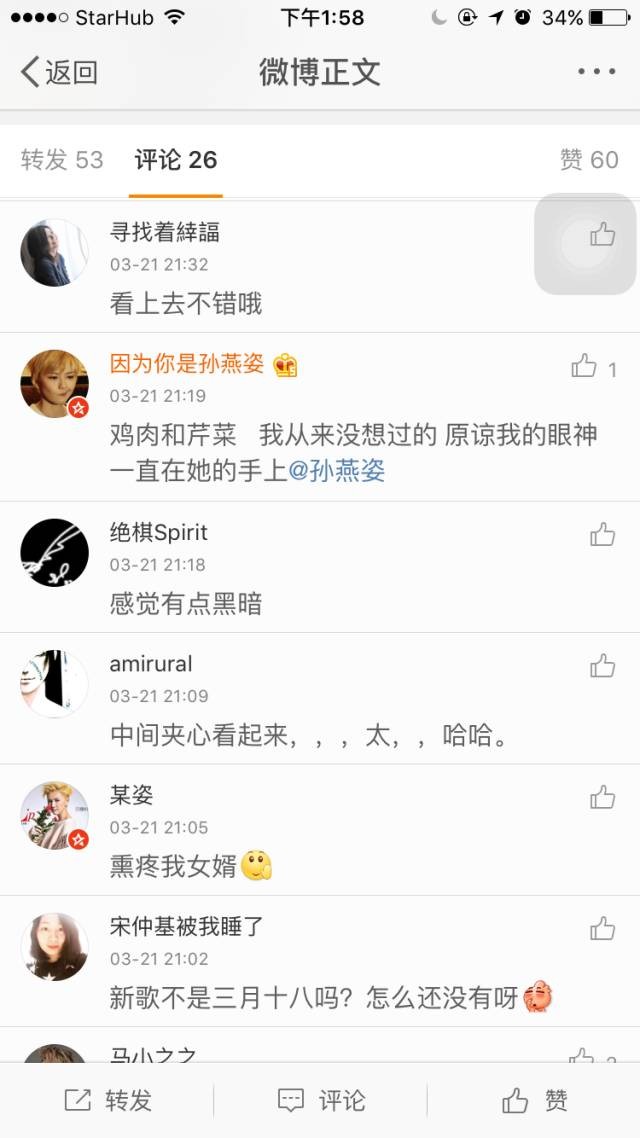View profile of 因为你是孙燕姿
This screenshot has height=1138, width=640.
187,364
